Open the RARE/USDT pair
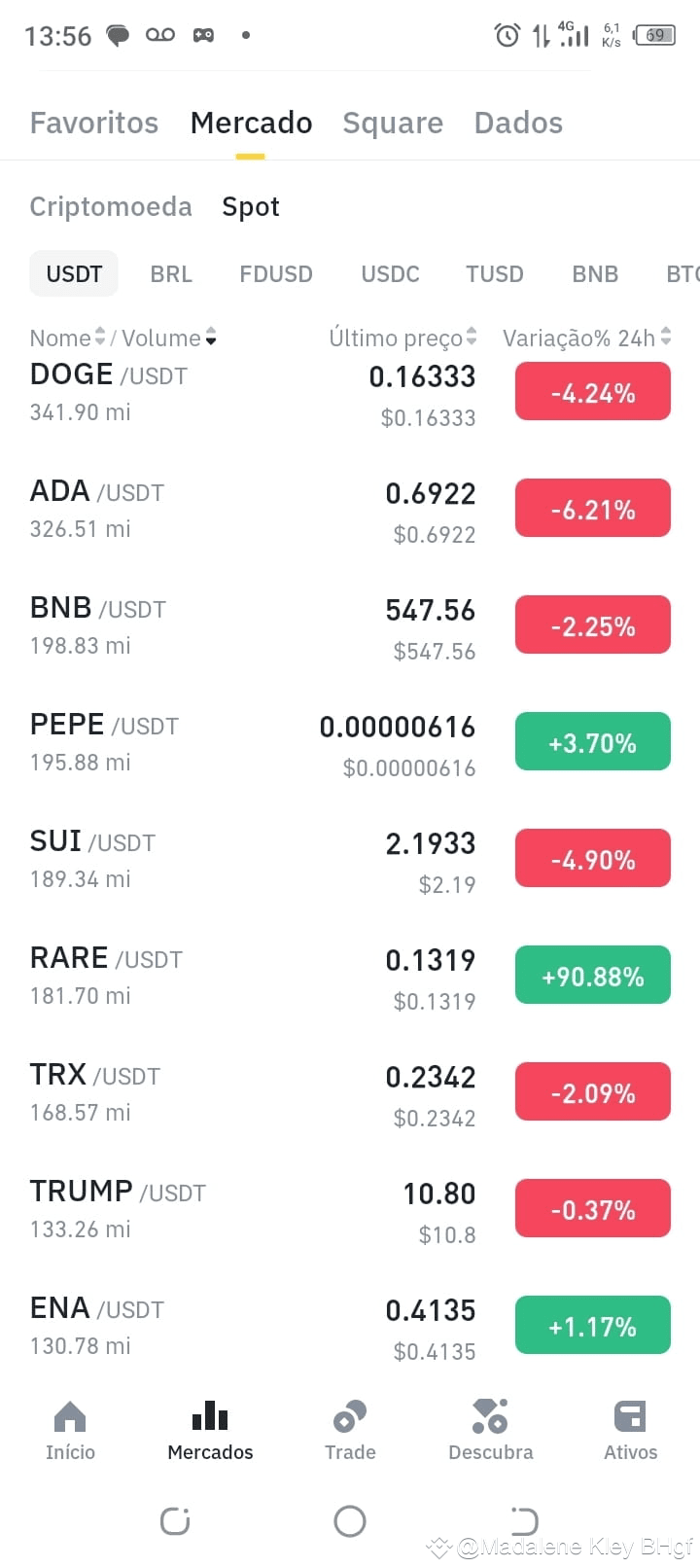The height and width of the screenshot is (1568, 700). pyautogui.click(x=350, y=978)
